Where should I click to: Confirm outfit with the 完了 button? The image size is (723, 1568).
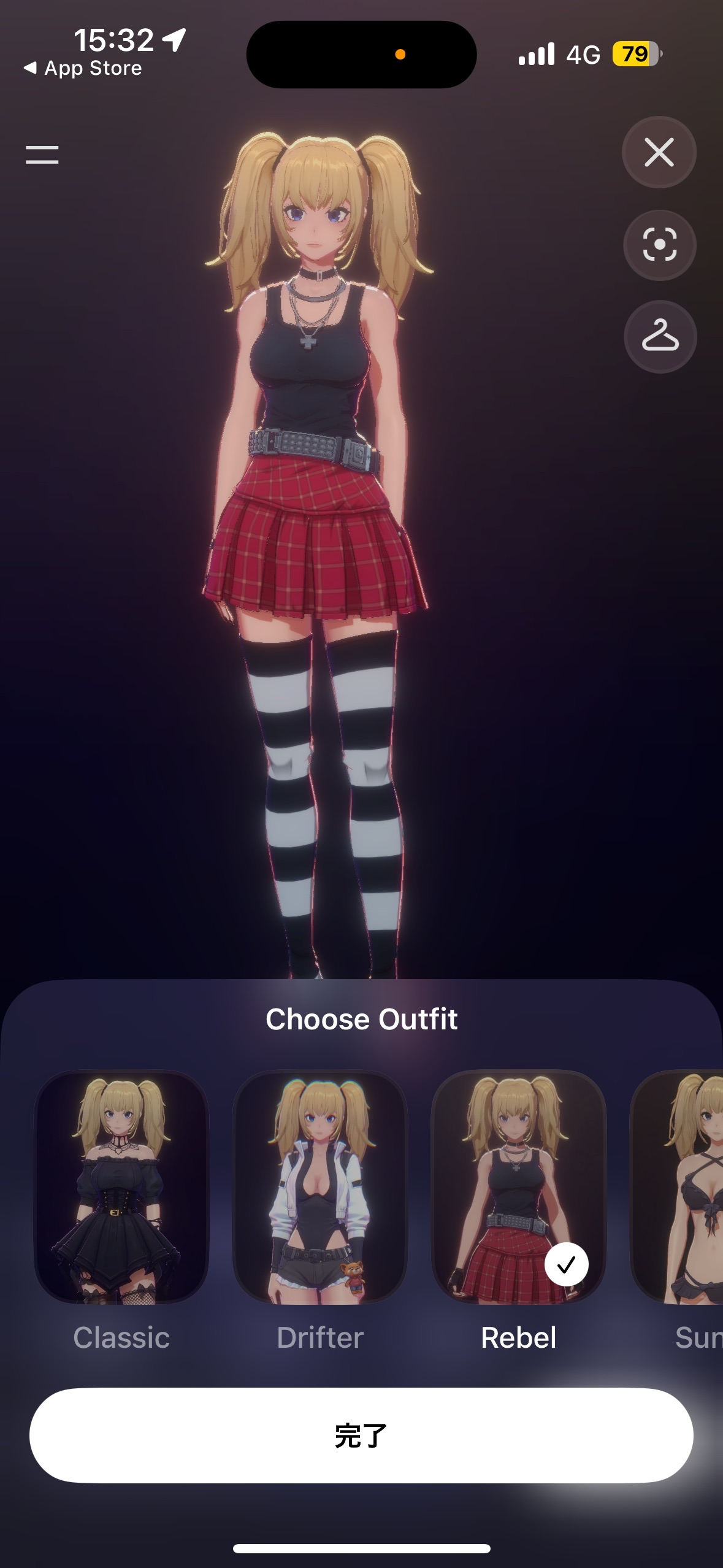[361, 1435]
